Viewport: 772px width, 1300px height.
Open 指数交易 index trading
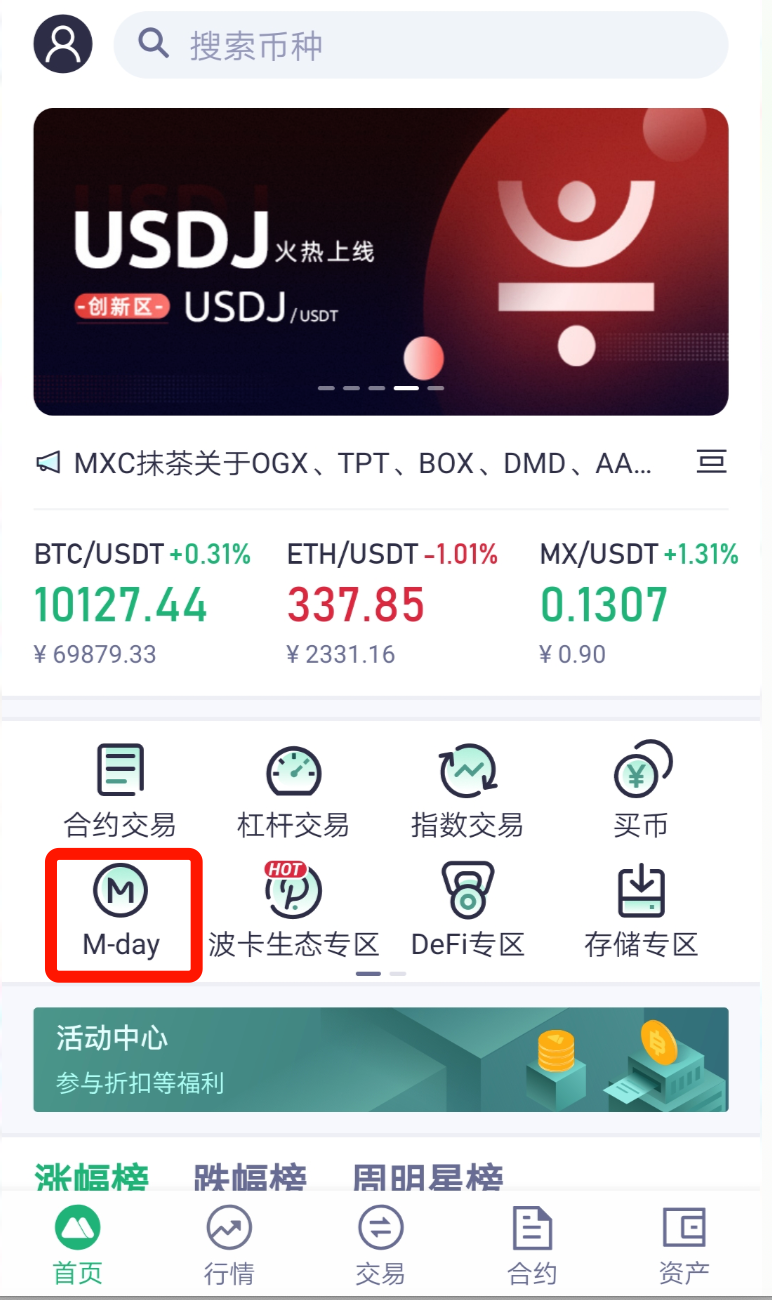pyautogui.click(x=466, y=785)
